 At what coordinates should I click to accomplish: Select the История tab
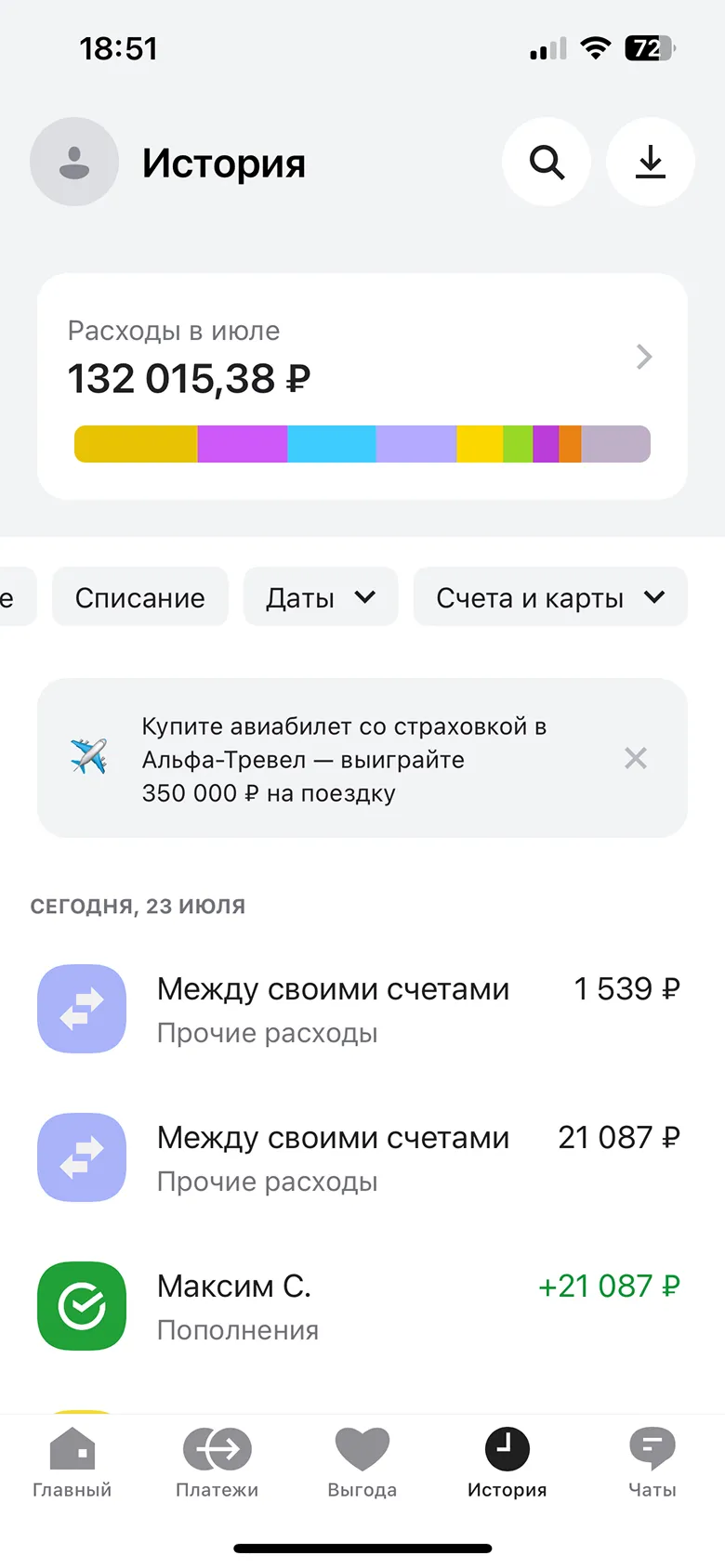click(507, 1463)
